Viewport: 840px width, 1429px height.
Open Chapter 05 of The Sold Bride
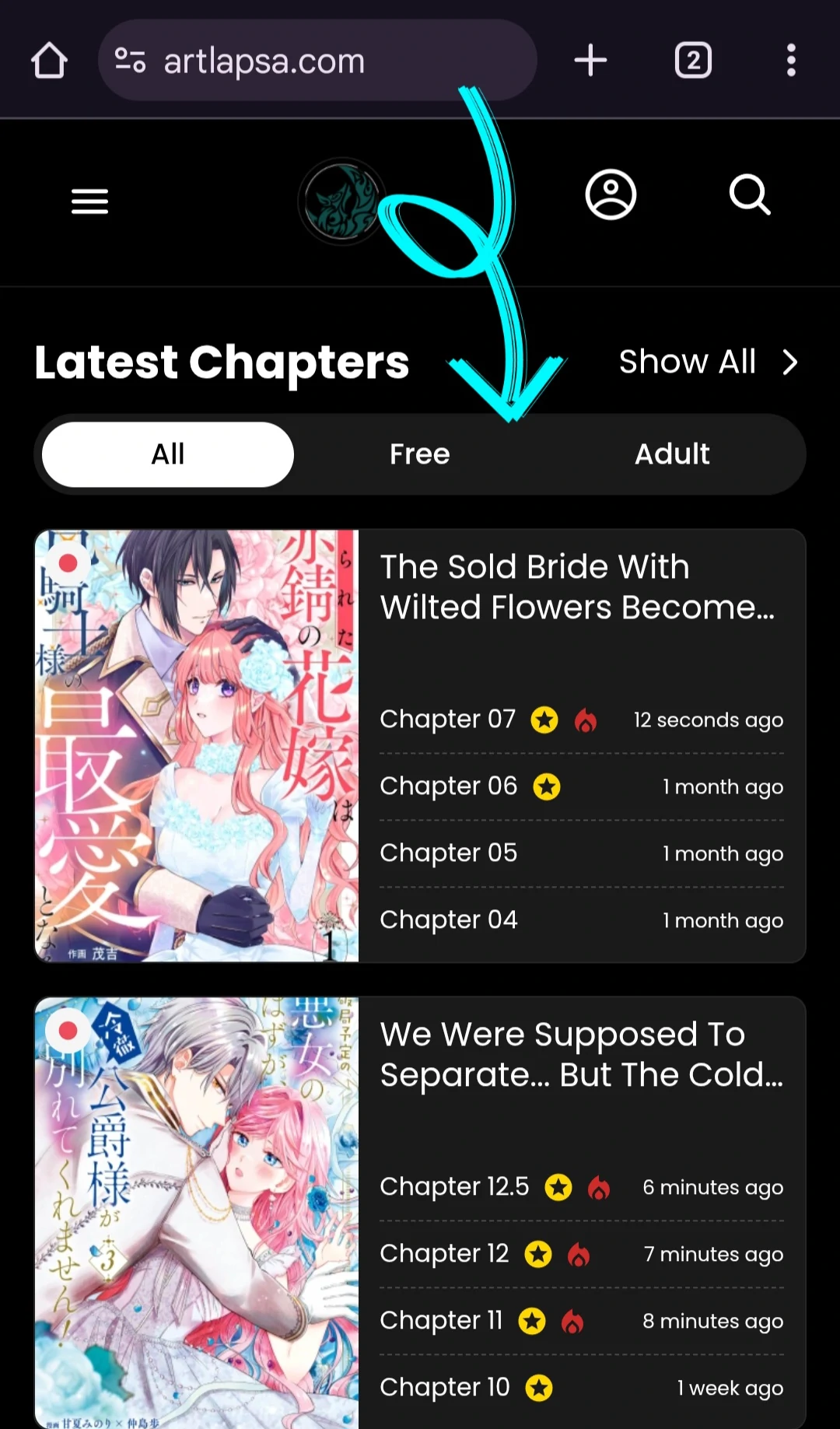(x=449, y=853)
